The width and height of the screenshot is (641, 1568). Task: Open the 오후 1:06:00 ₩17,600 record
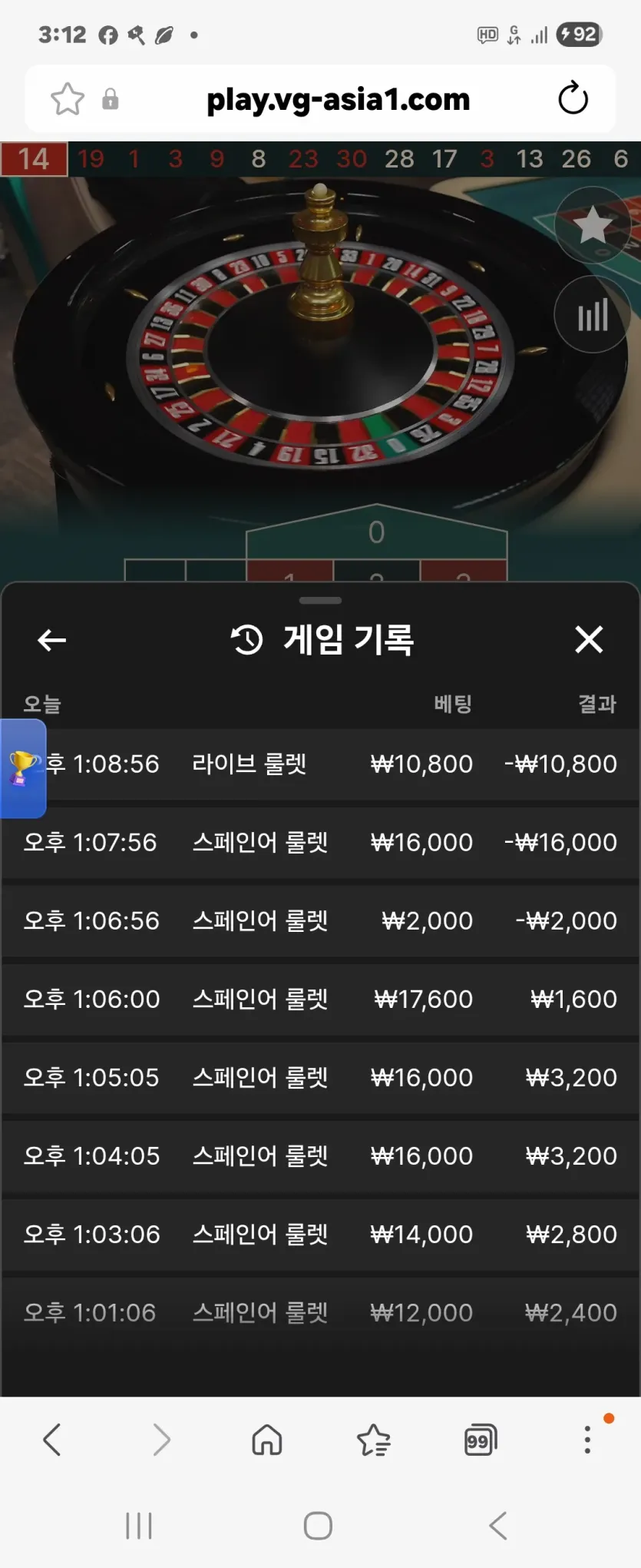point(320,999)
